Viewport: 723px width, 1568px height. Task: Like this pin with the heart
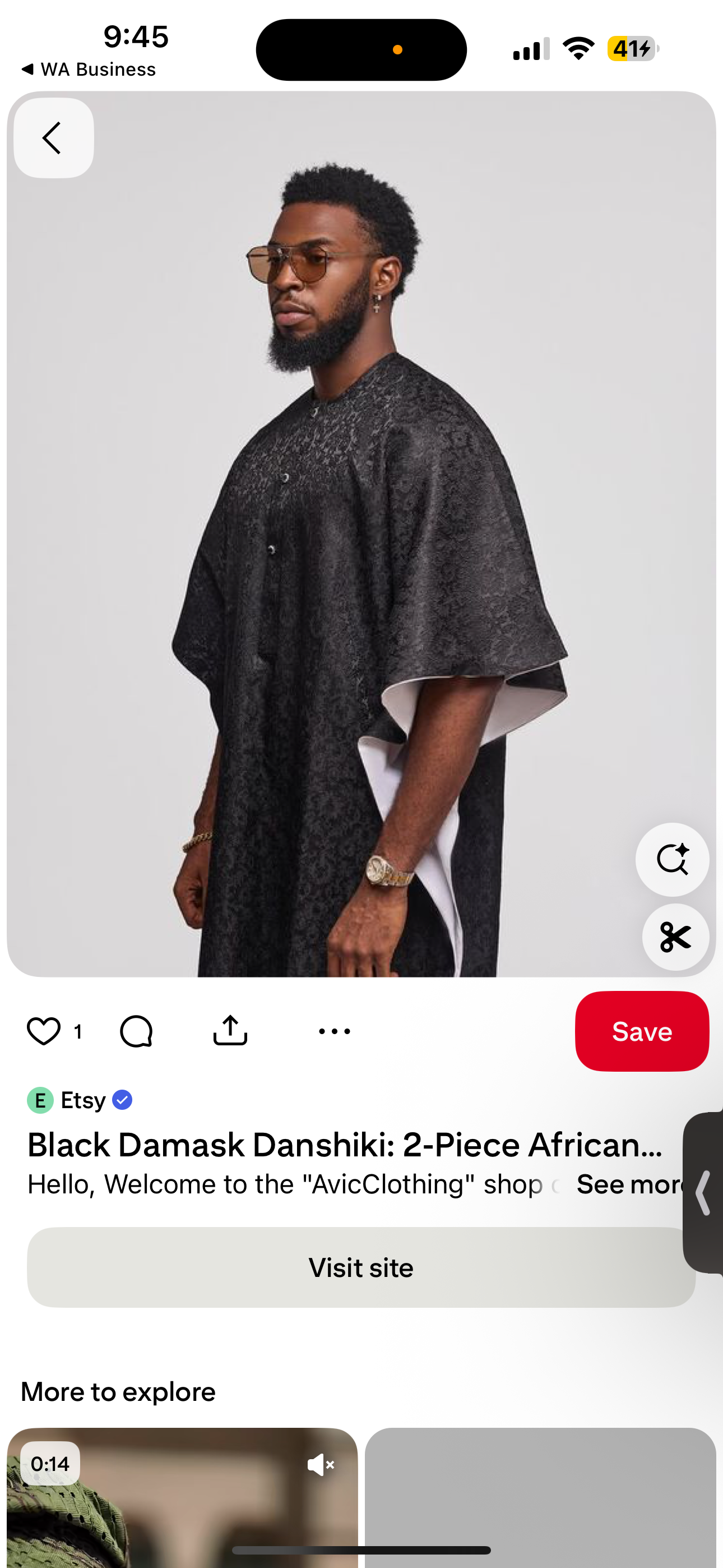coord(44,1031)
